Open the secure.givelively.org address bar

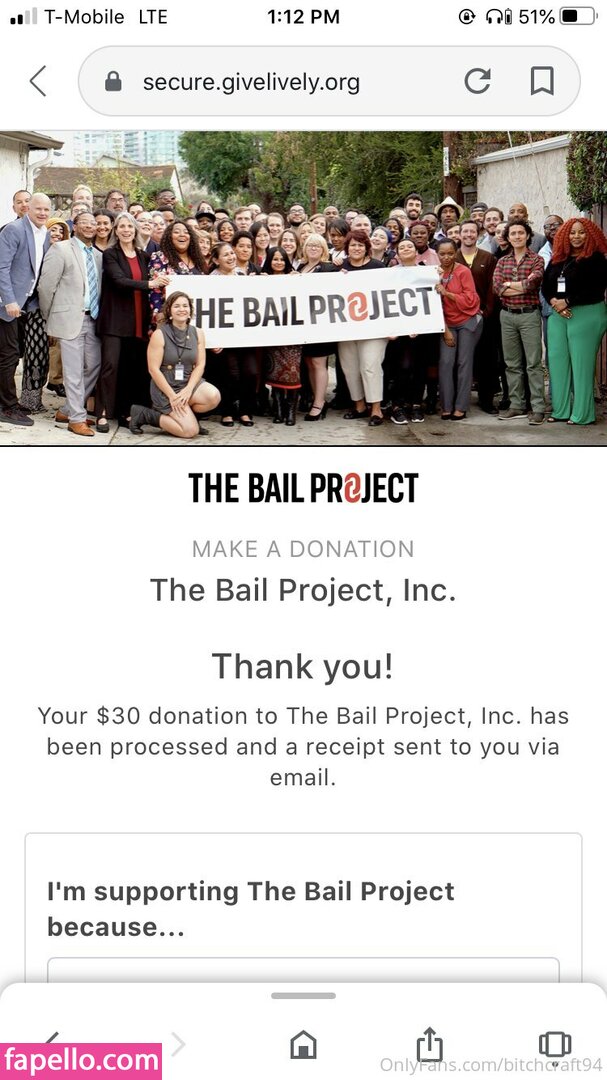[252, 82]
